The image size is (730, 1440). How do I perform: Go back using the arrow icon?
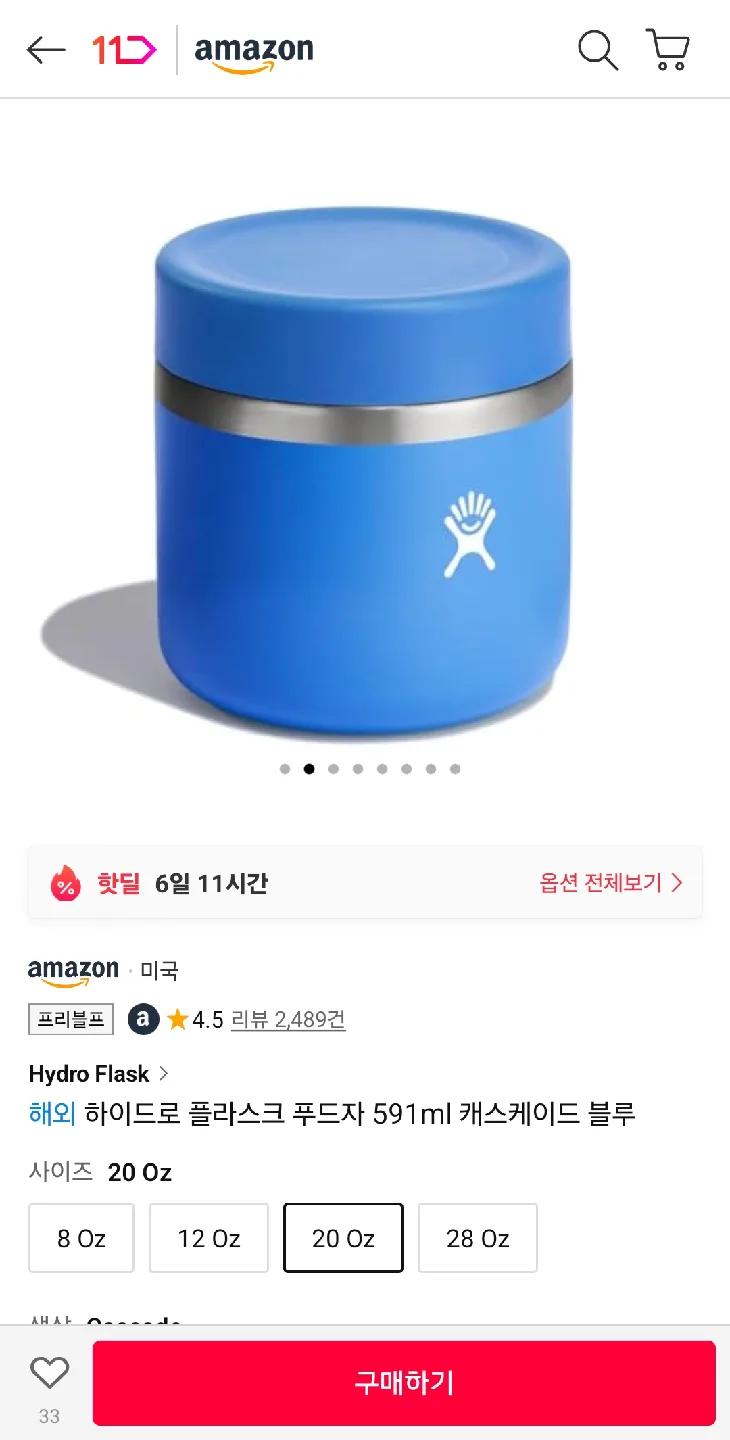[x=46, y=50]
